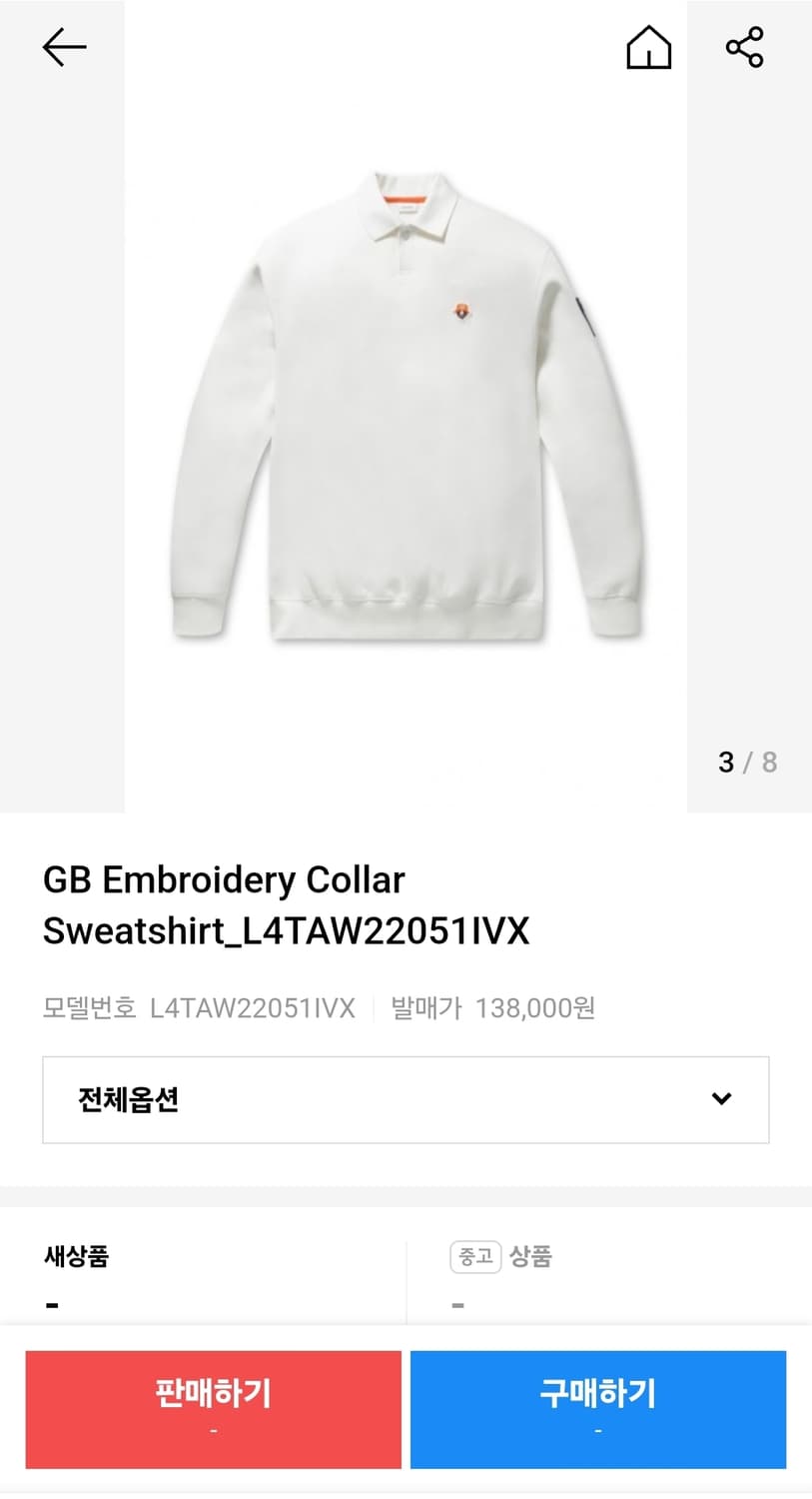Image resolution: width=812 pixels, height=1499 pixels.
Task: Click the blue 구매하기 buy button
Action: pyautogui.click(x=597, y=1409)
